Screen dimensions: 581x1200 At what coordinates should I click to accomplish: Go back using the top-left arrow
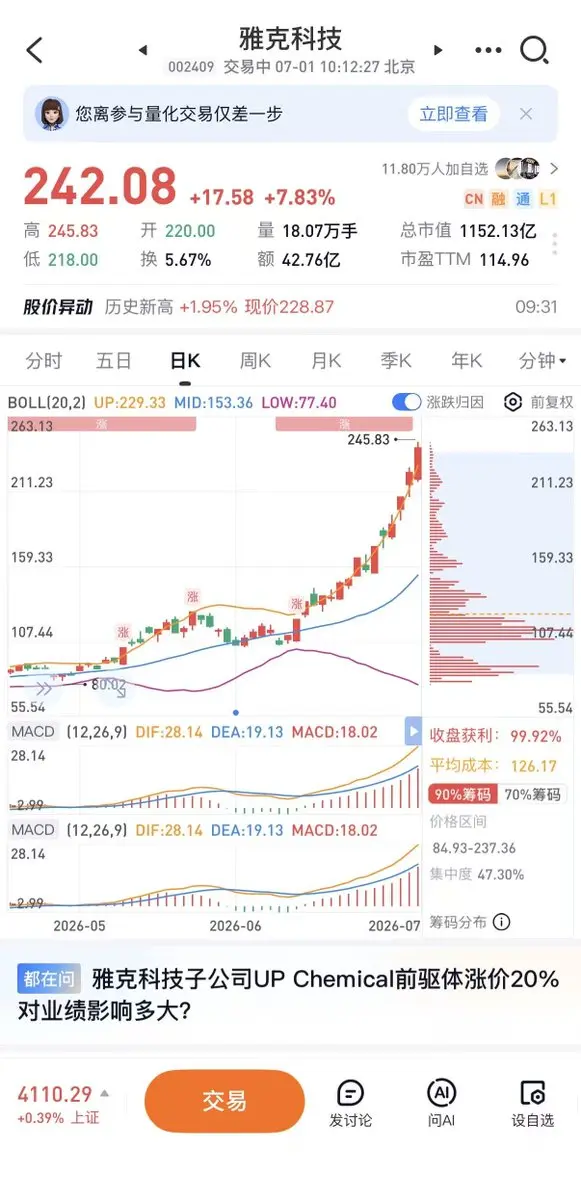point(35,49)
